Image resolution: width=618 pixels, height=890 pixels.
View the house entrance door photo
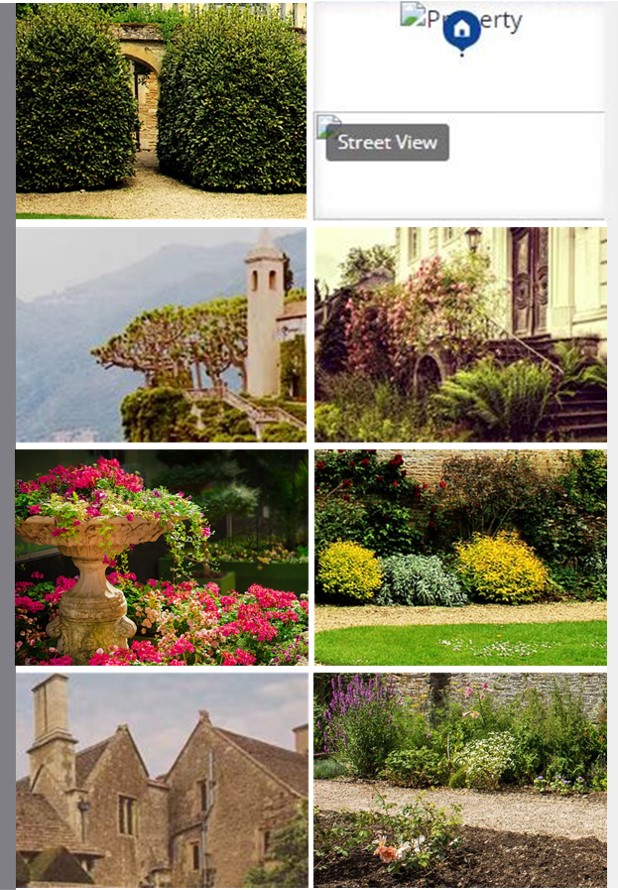point(460,334)
